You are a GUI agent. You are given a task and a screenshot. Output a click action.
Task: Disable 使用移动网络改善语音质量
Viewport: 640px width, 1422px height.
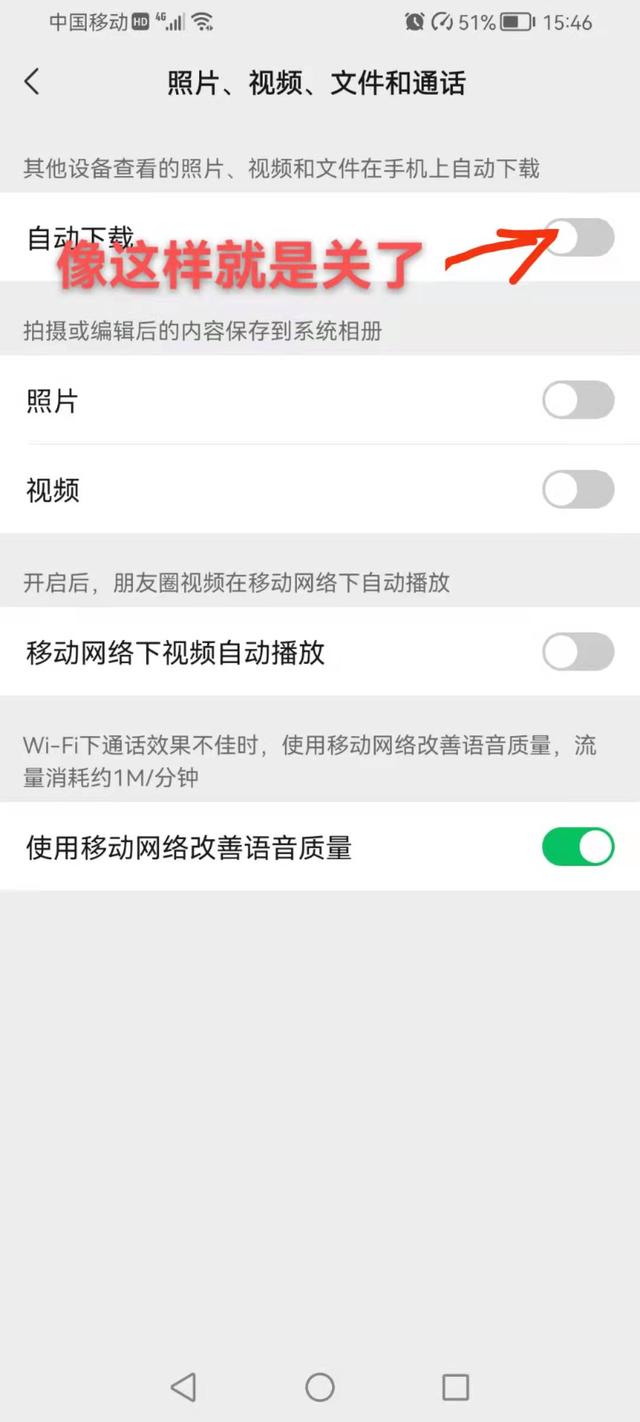[x=578, y=847]
